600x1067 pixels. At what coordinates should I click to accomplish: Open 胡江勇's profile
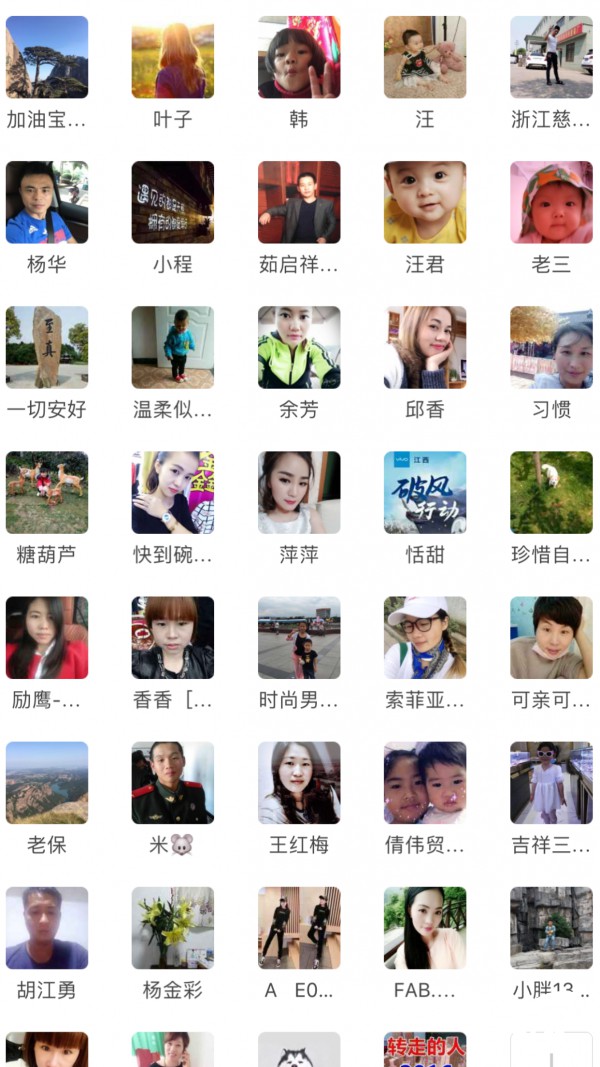pyautogui.click(x=47, y=927)
